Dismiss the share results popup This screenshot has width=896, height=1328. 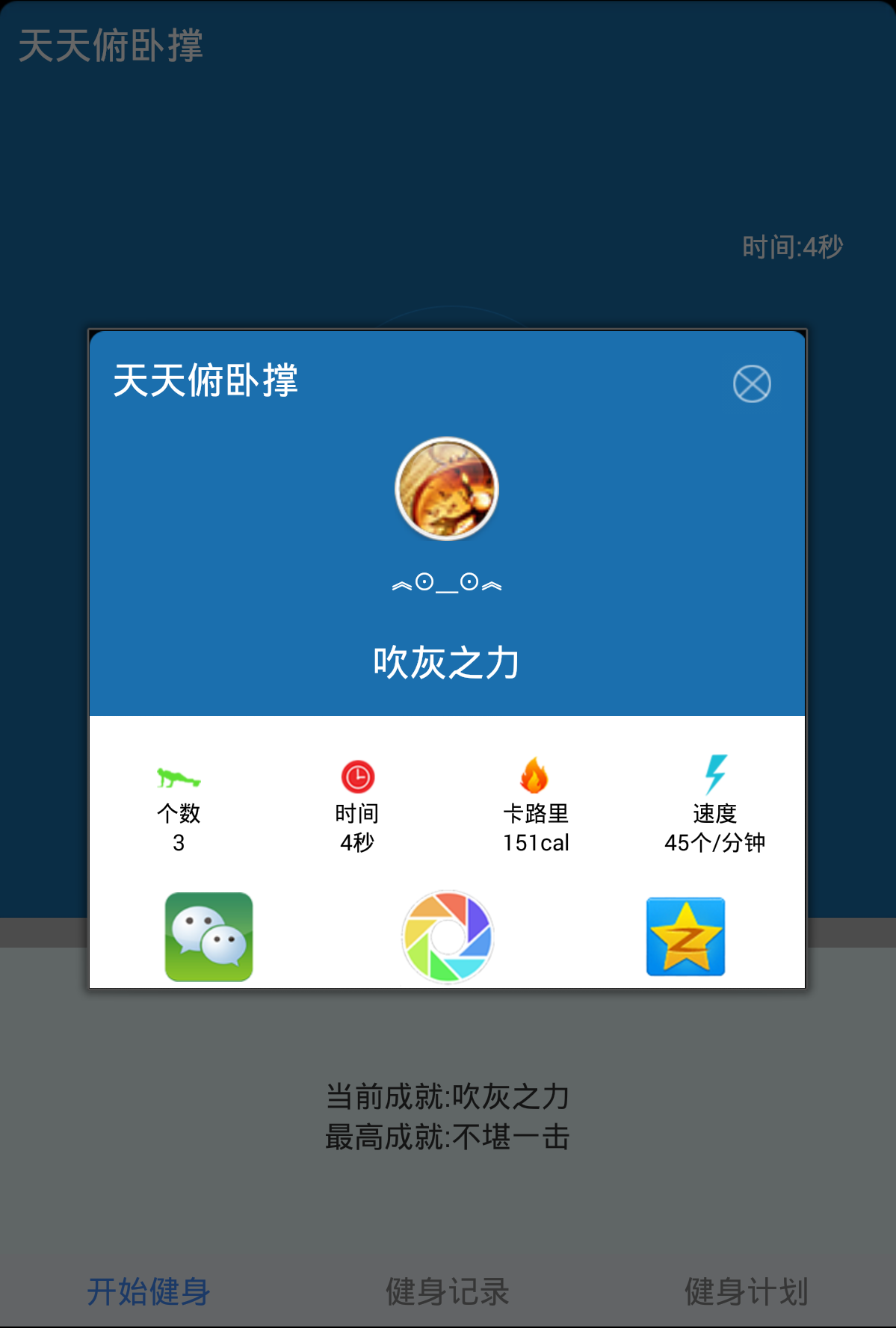(752, 383)
